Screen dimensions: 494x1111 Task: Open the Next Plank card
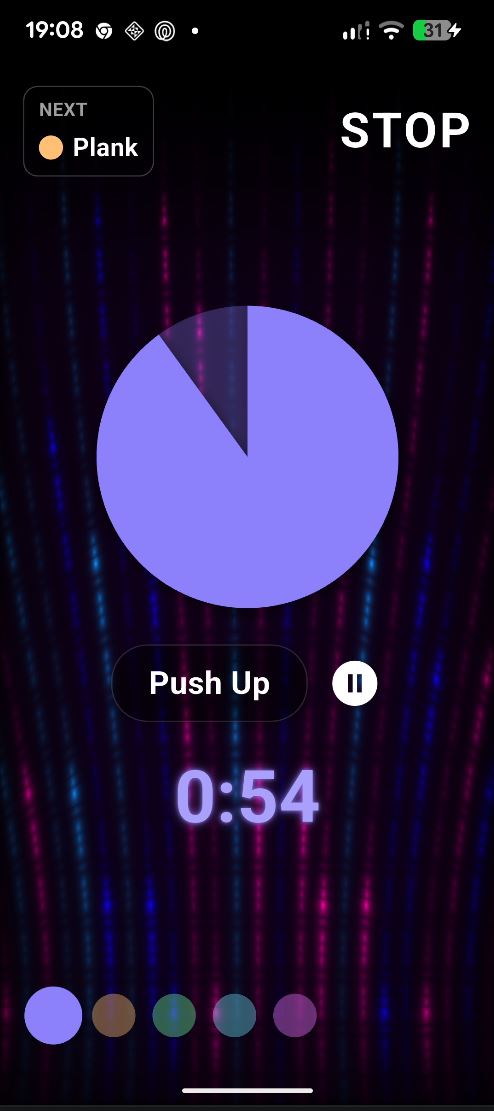coord(89,131)
